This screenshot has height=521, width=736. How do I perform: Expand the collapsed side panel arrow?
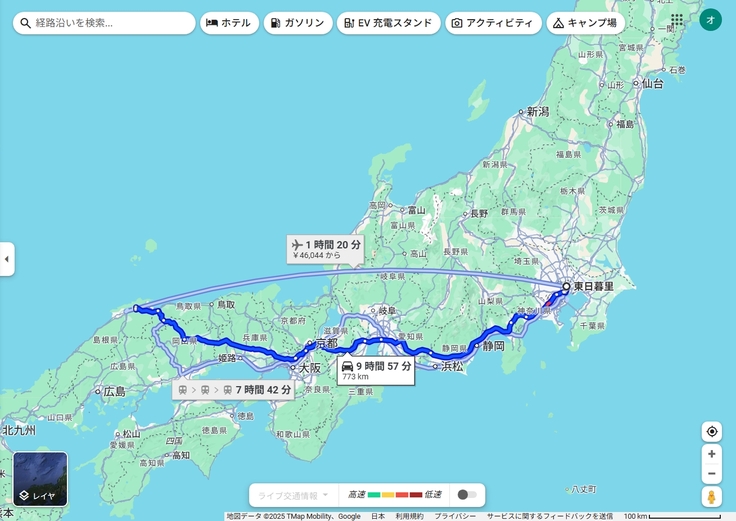(x=7, y=259)
